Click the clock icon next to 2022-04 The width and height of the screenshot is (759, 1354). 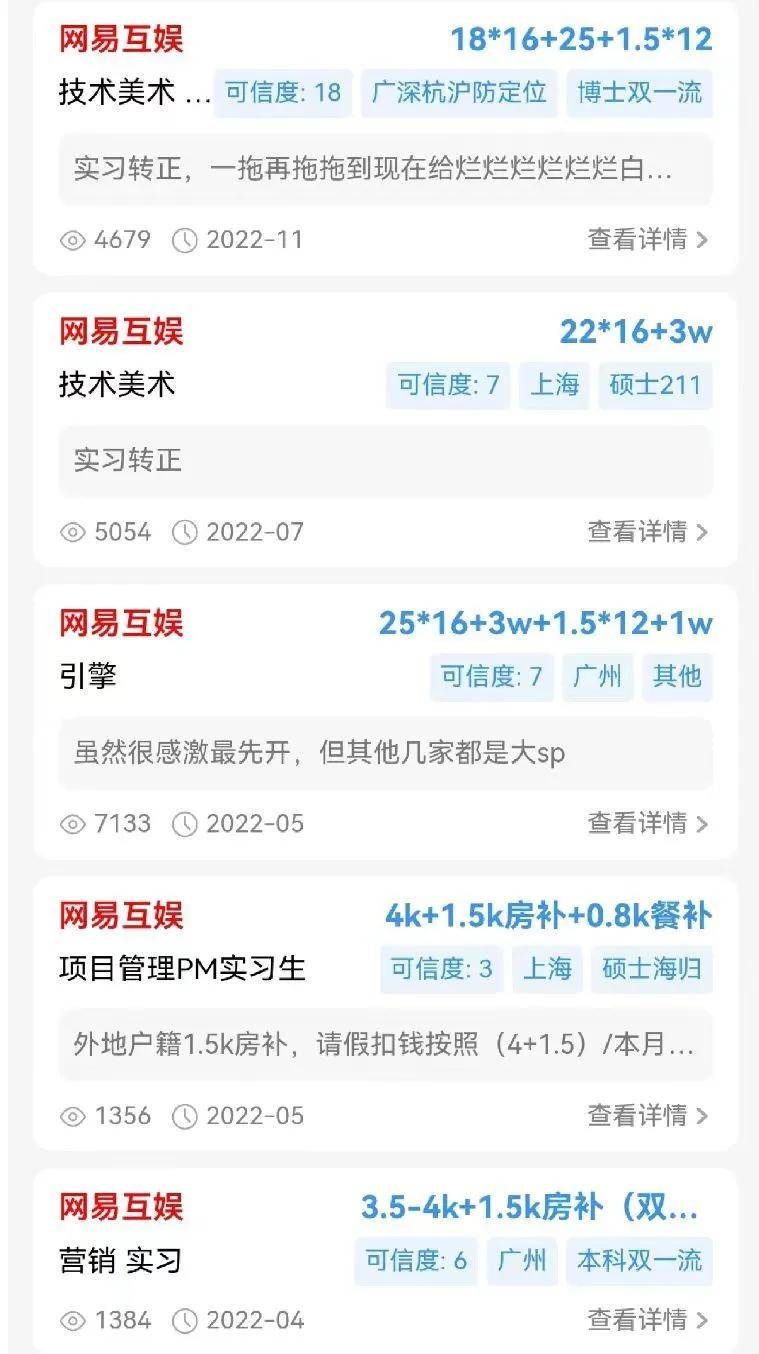[x=184, y=1320]
